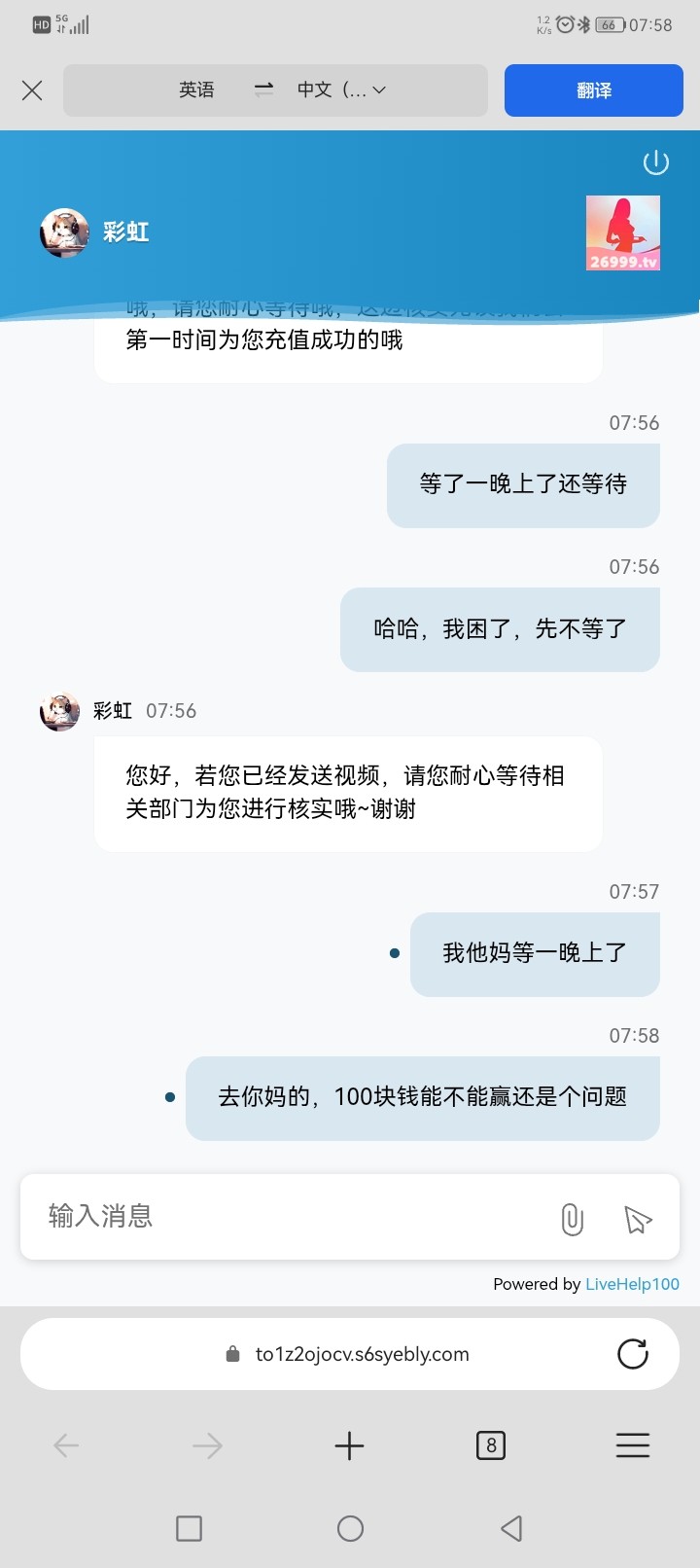
Task: Open a new browser tab
Action: 349,1445
